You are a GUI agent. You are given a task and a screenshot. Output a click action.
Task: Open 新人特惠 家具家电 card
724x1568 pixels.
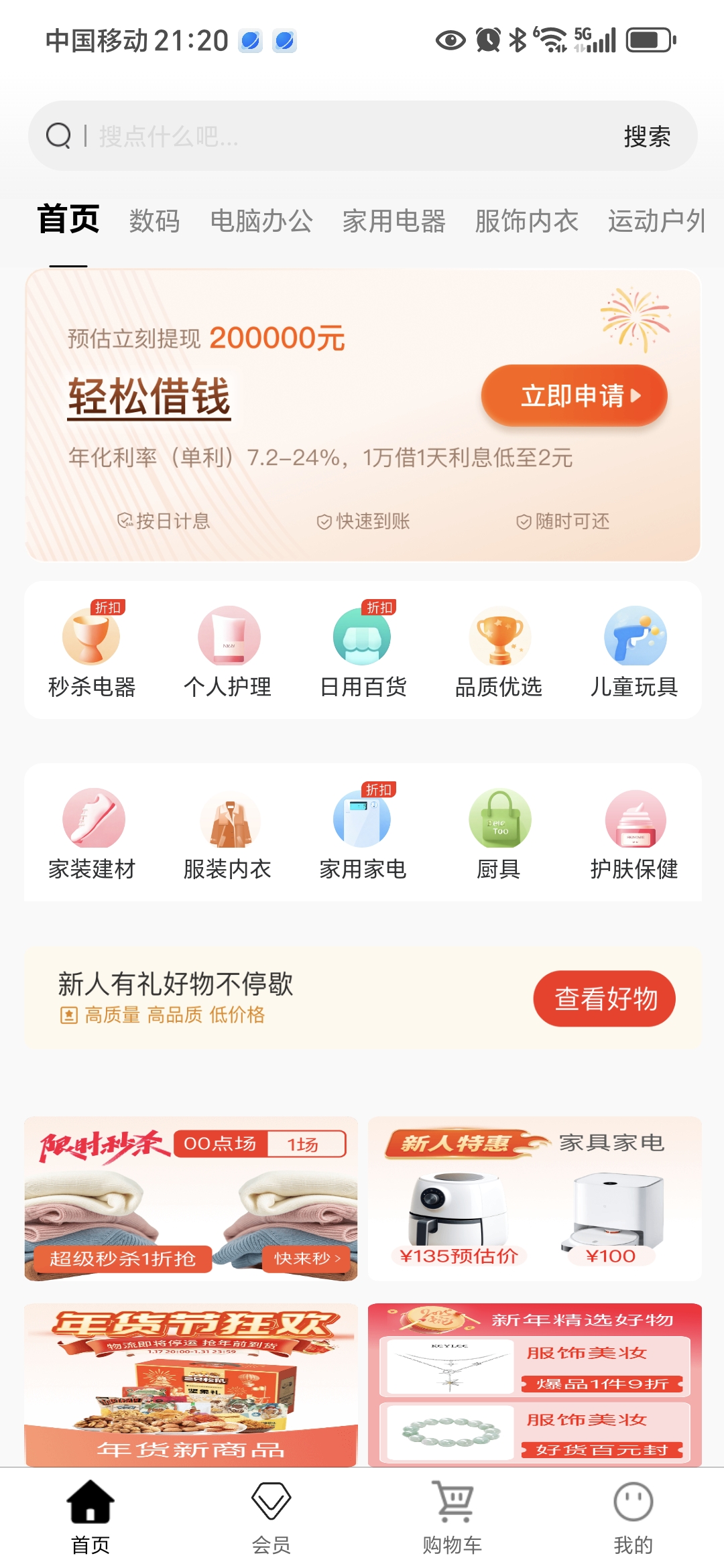pyautogui.click(x=535, y=1199)
